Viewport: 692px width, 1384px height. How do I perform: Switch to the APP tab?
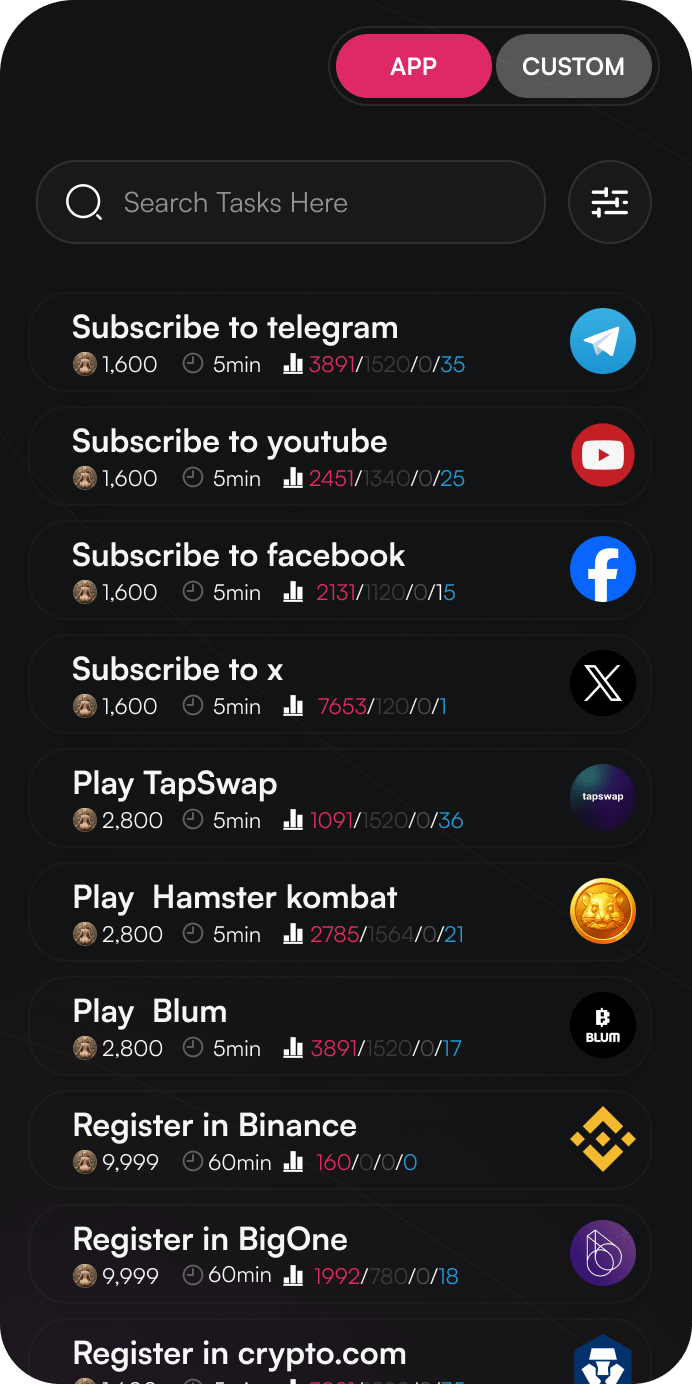click(413, 67)
